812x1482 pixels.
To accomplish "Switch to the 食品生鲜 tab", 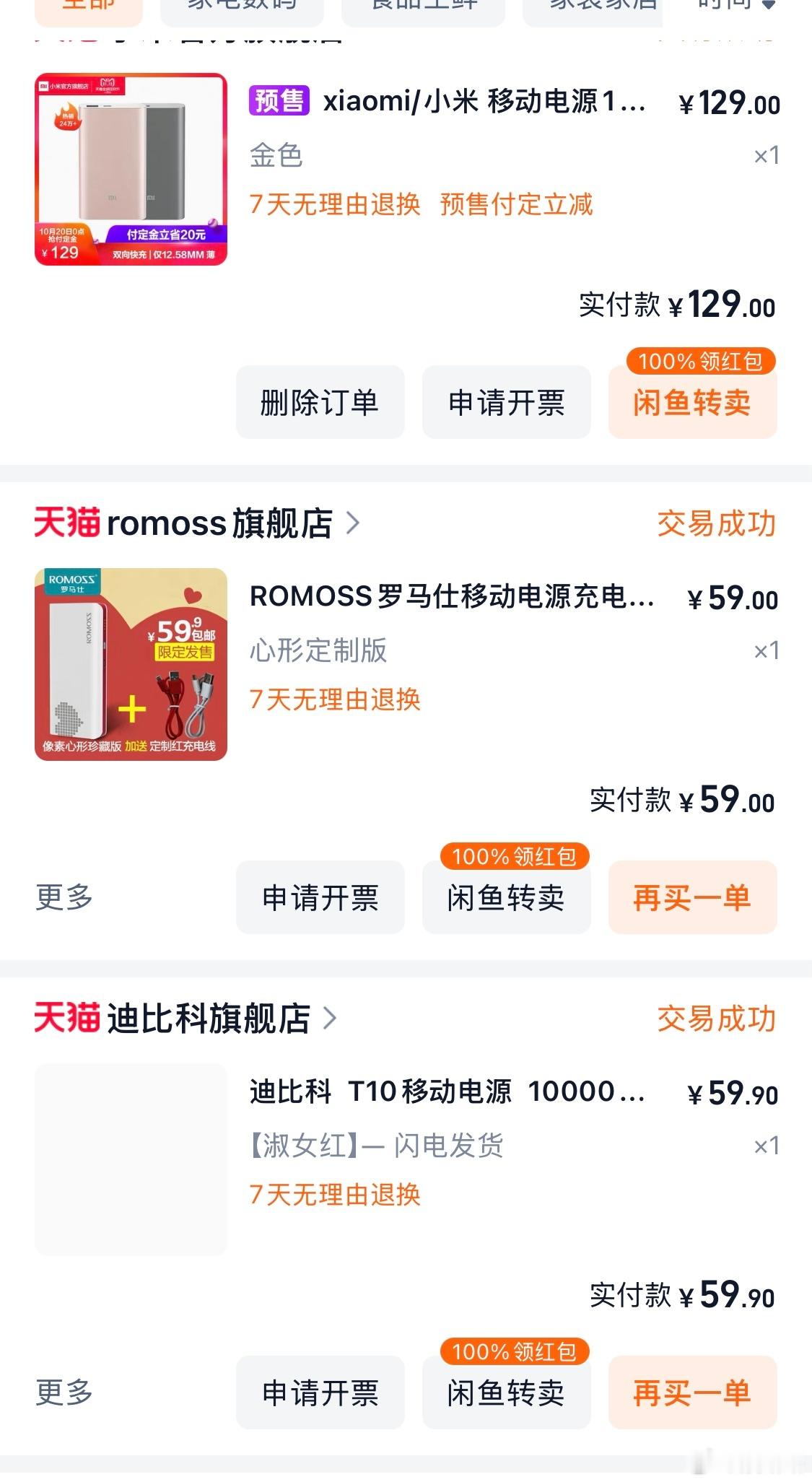I will click(423, 4).
